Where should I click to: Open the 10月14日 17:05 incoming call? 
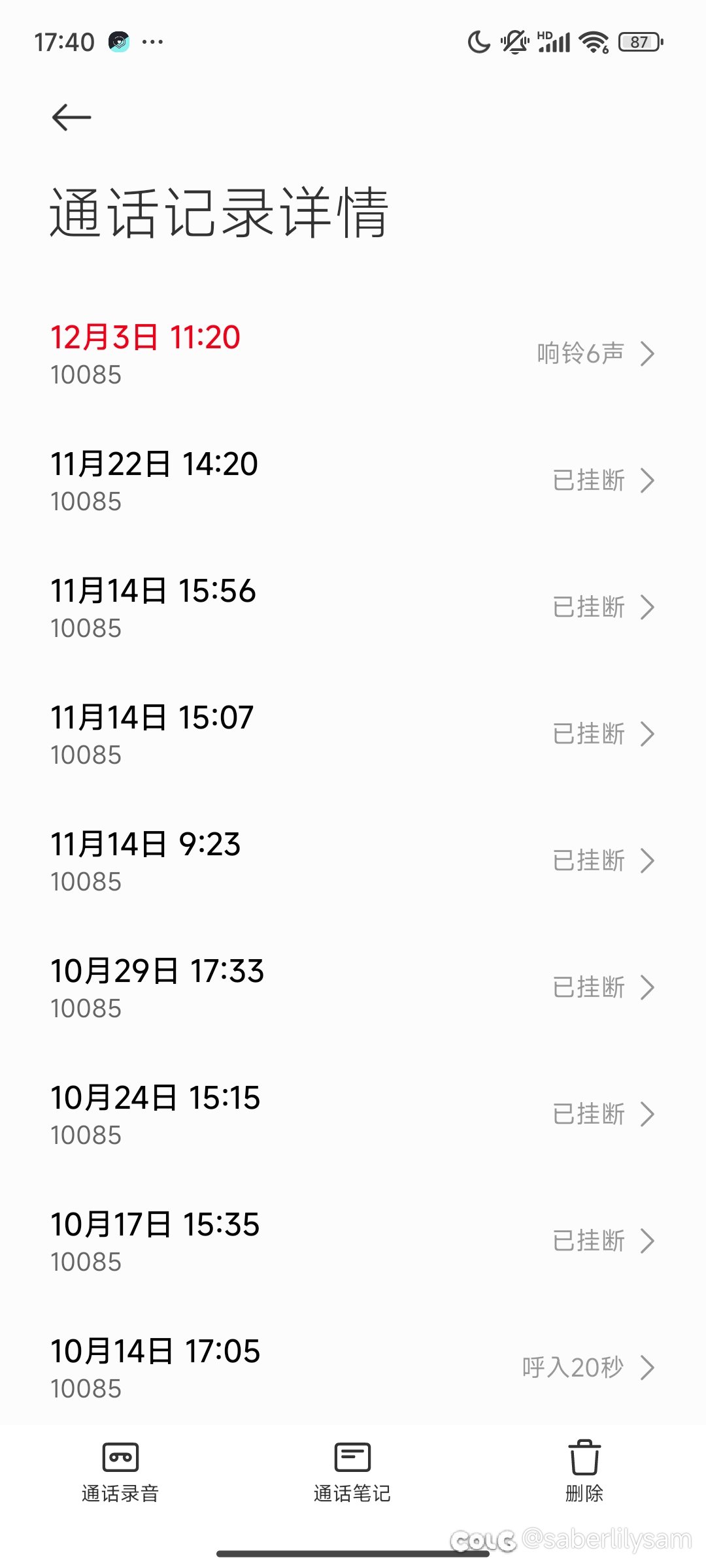coord(353,1367)
